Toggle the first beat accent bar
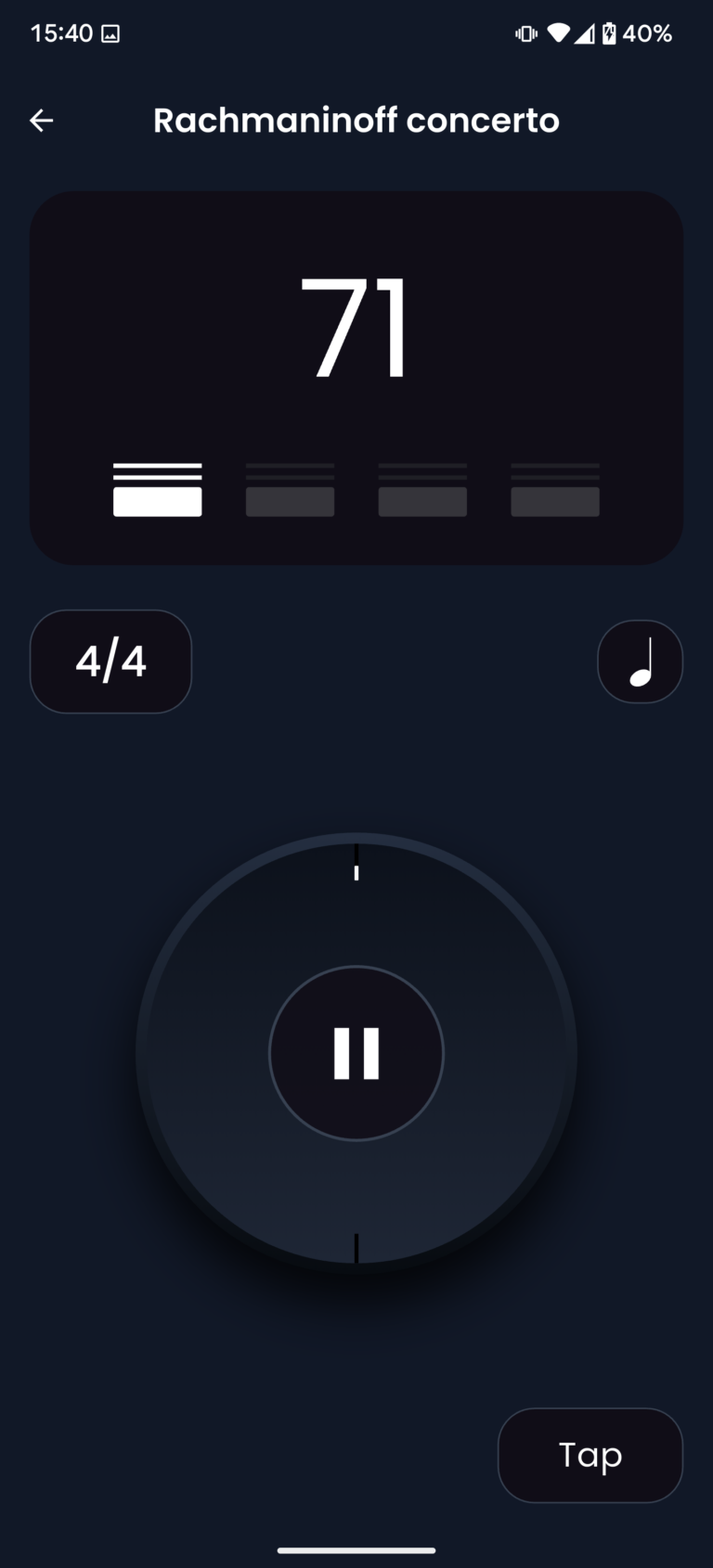This screenshot has width=713, height=1568. coord(158,490)
